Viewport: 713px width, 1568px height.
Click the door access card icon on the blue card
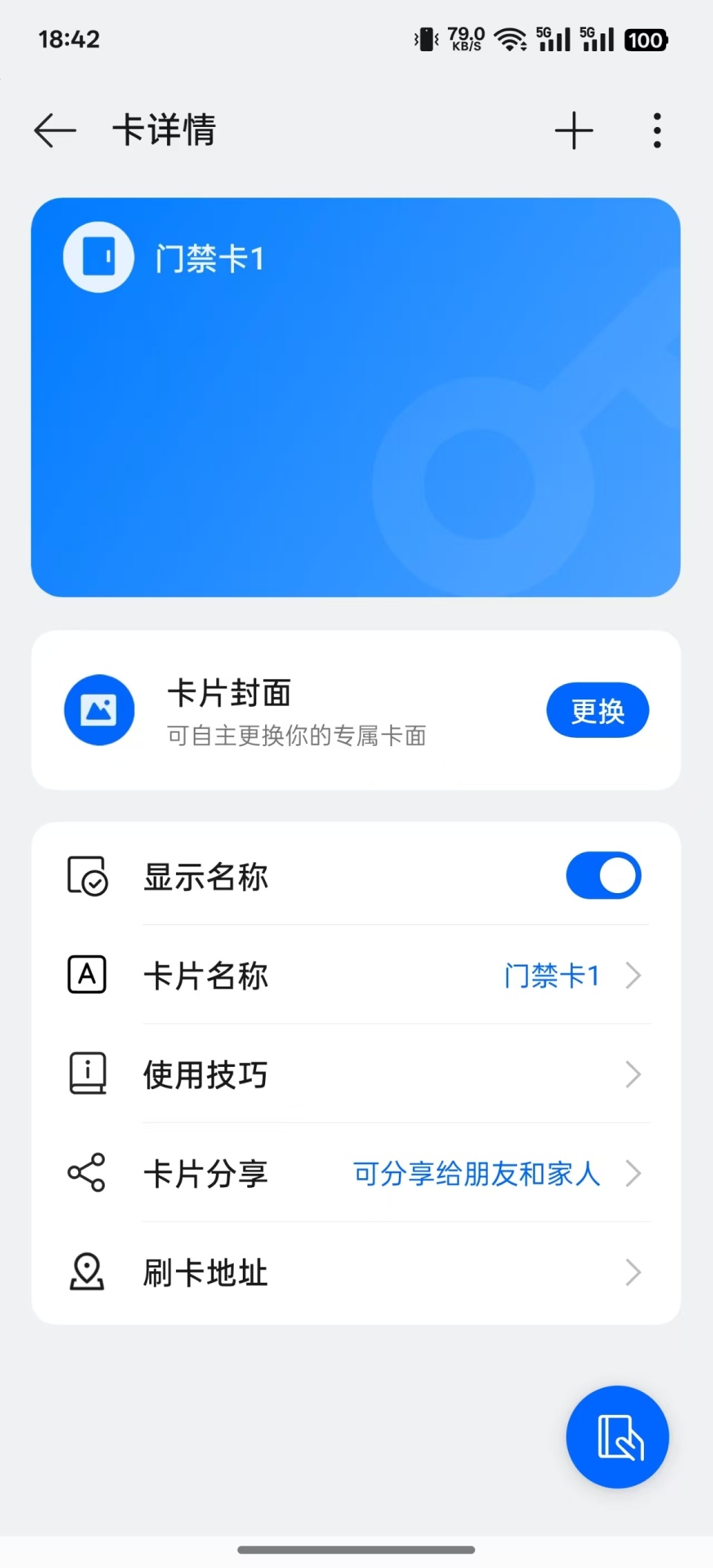click(97, 256)
